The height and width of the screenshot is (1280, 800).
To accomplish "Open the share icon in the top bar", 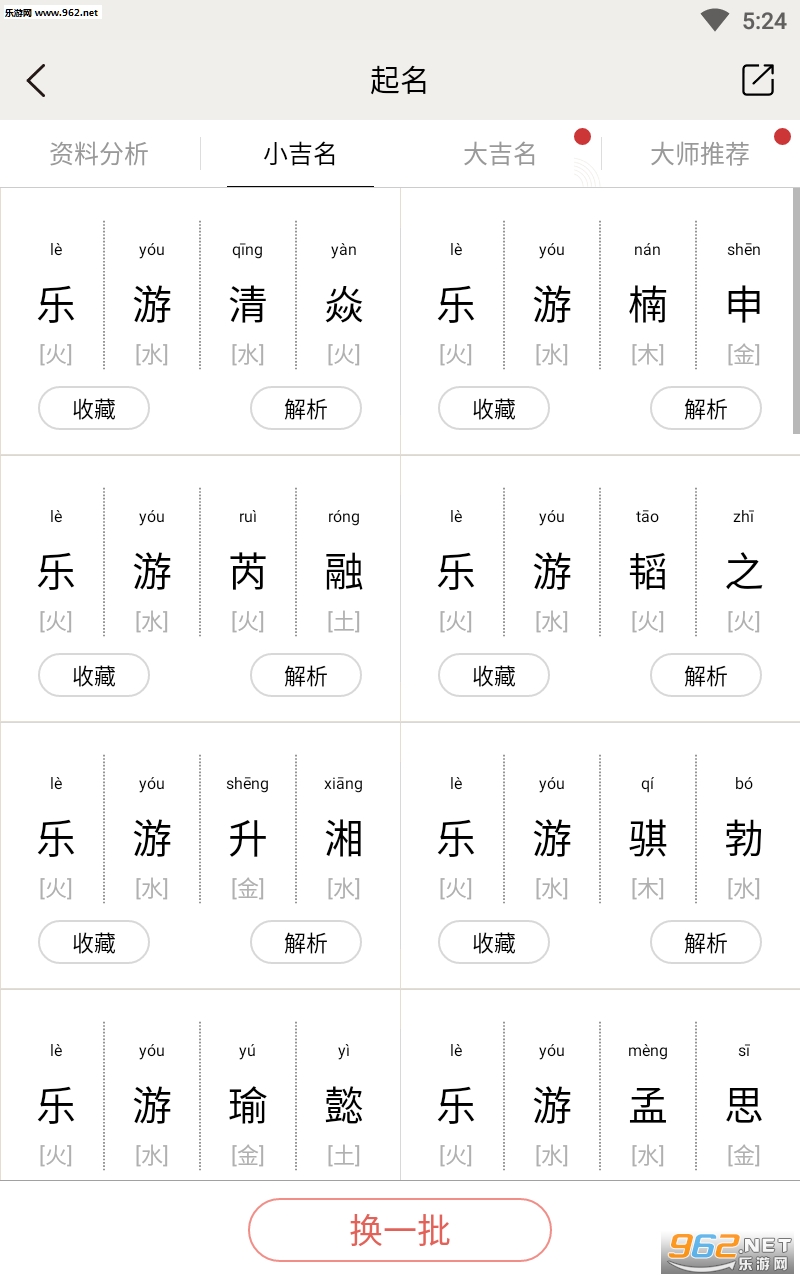I will (x=758, y=80).
